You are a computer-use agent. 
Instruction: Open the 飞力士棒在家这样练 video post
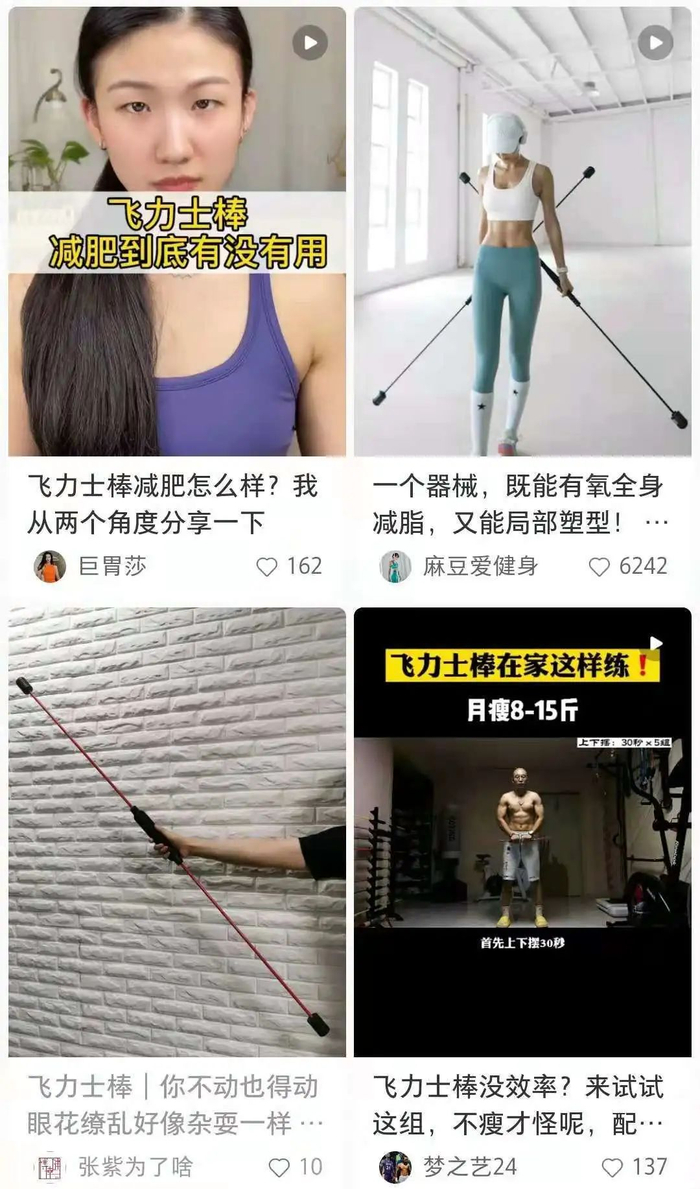(x=523, y=832)
